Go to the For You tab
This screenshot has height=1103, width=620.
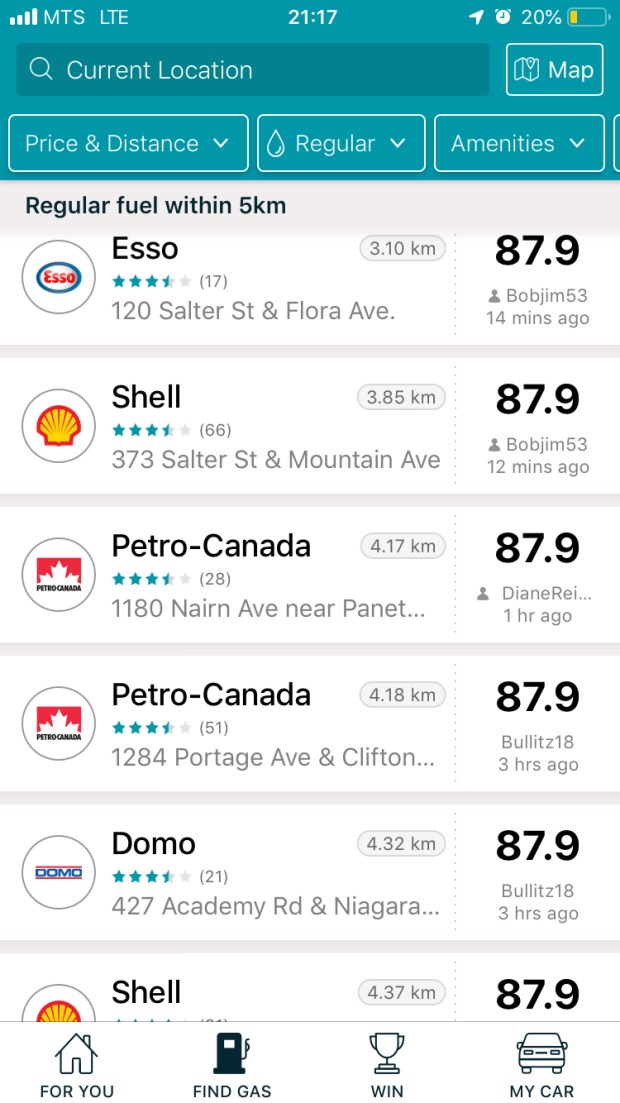click(x=77, y=1066)
